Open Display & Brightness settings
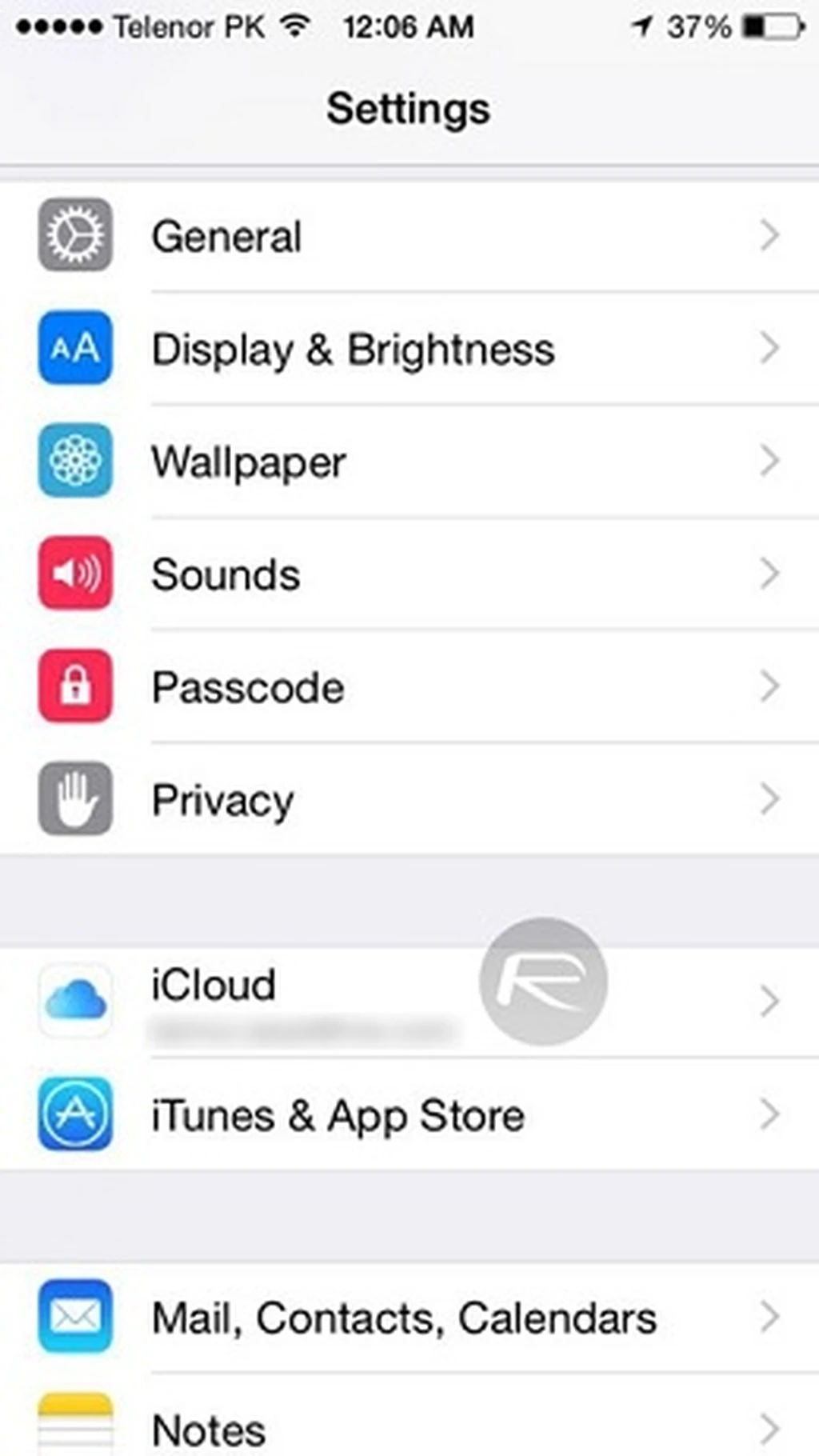Image resolution: width=819 pixels, height=1456 pixels. click(408, 349)
